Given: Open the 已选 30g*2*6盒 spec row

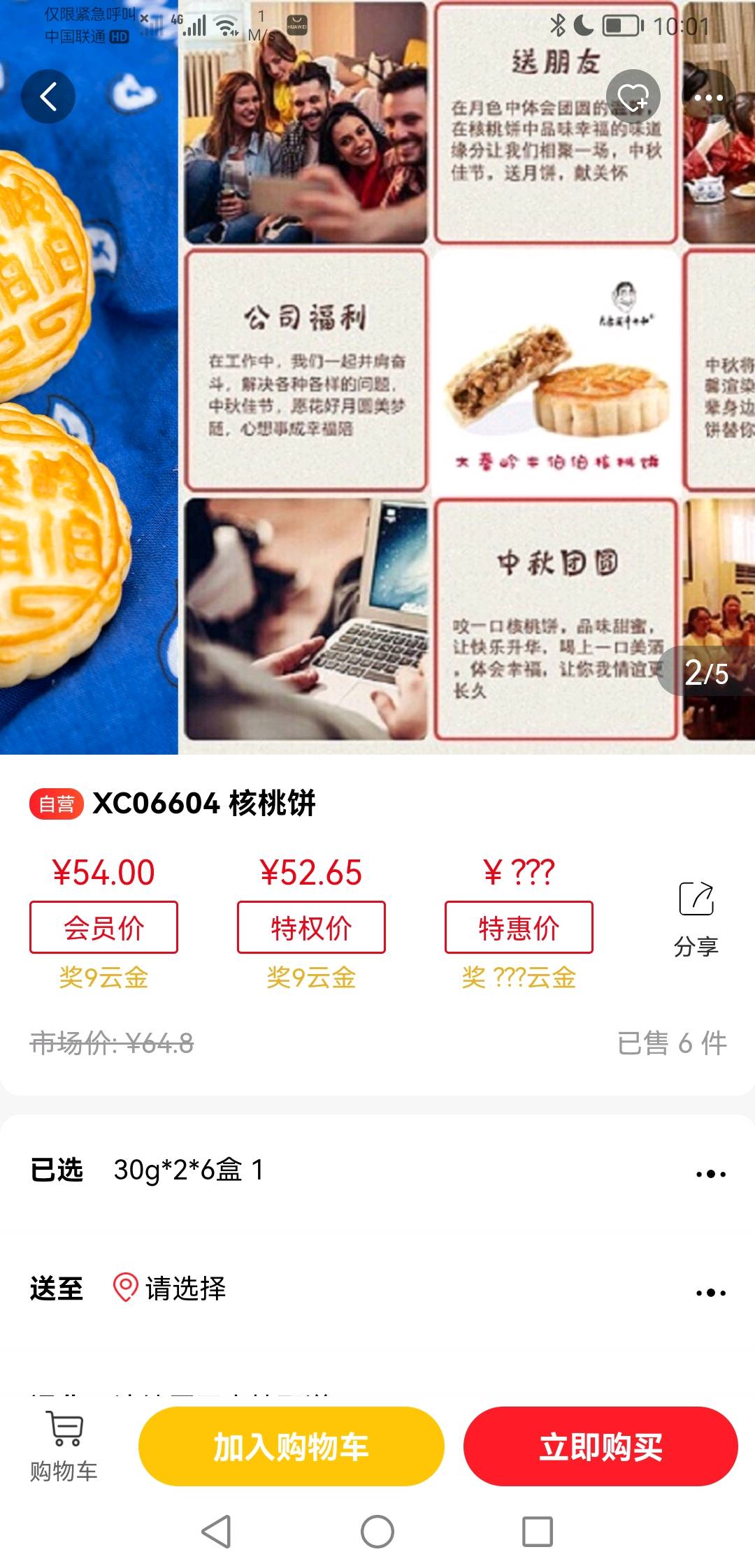Looking at the screenshot, I should click(377, 1170).
